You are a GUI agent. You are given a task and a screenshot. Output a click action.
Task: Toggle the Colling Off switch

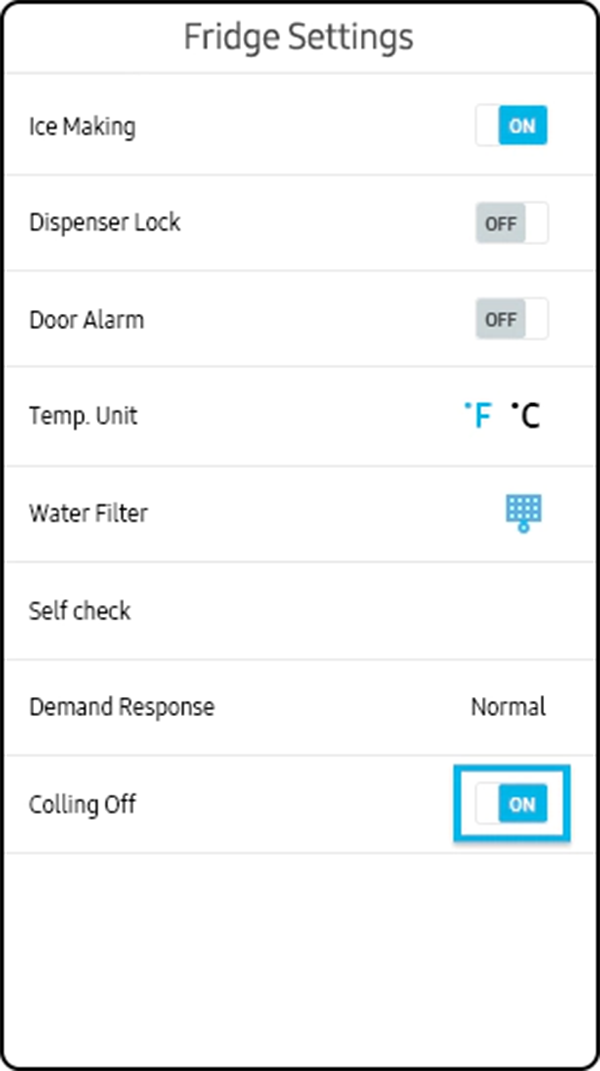point(512,804)
